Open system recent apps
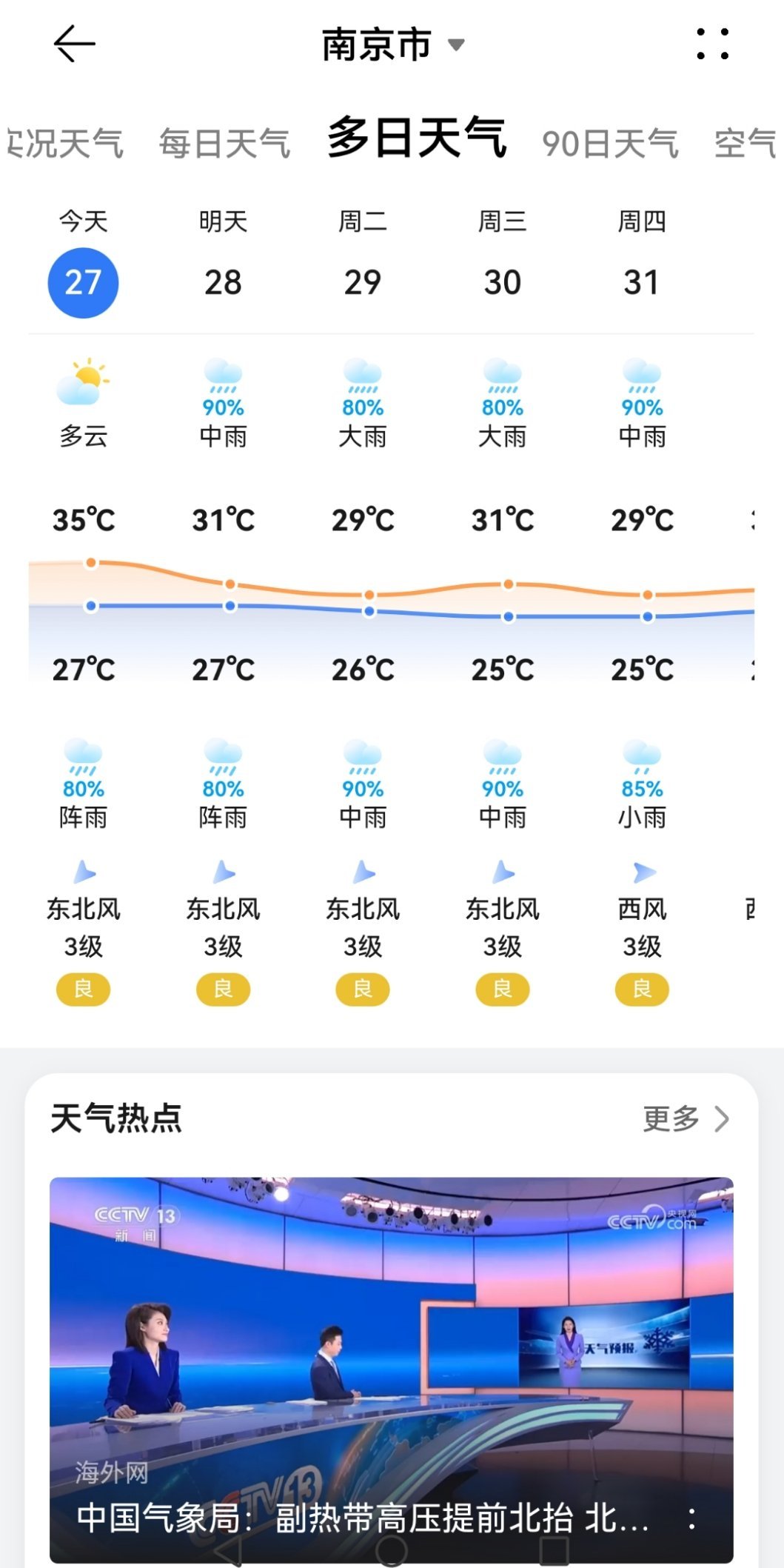The height and width of the screenshot is (1568, 784). point(554,1550)
